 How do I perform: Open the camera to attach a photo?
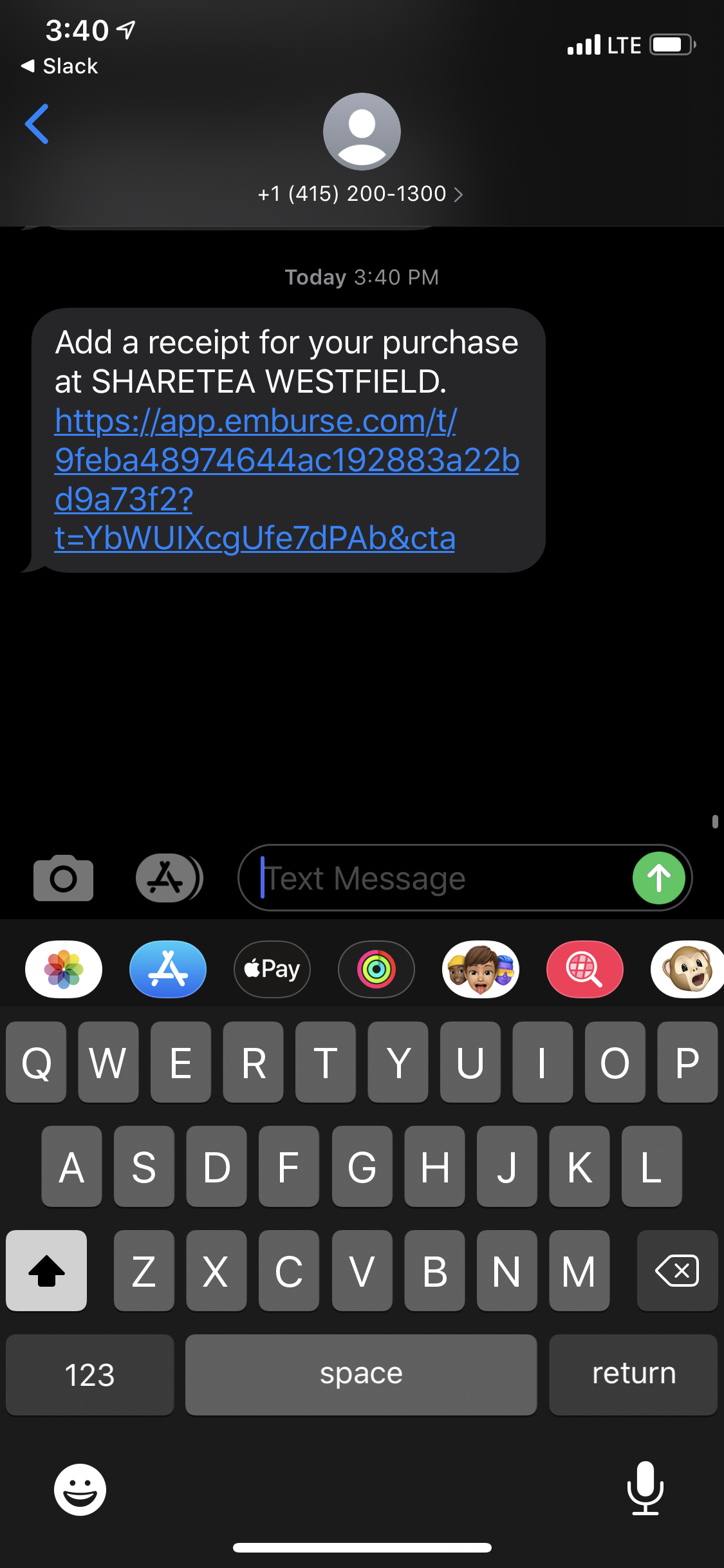point(63,878)
